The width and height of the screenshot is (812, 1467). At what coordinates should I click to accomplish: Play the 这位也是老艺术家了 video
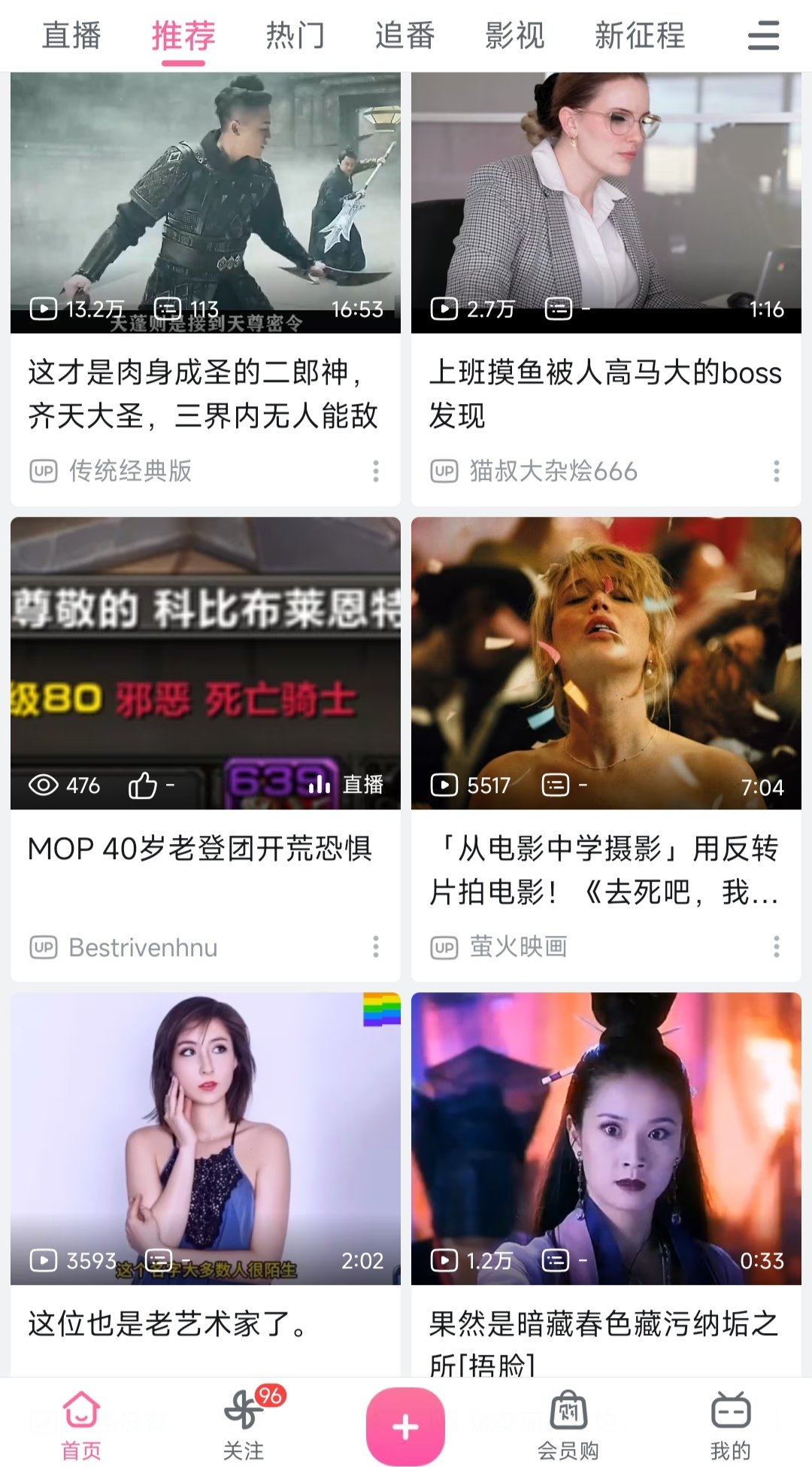coord(205,1139)
